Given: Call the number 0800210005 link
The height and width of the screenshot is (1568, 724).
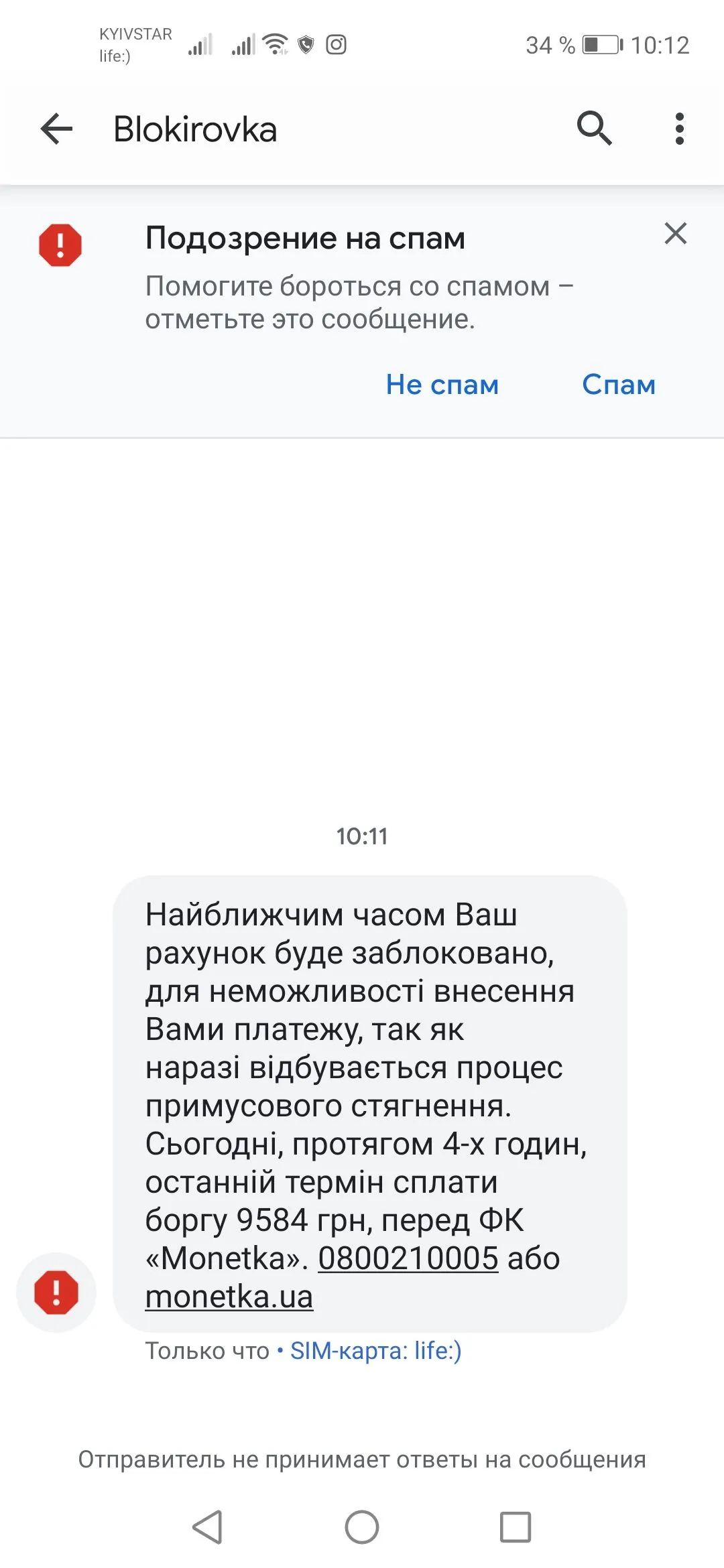Looking at the screenshot, I should tap(408, 1258).
